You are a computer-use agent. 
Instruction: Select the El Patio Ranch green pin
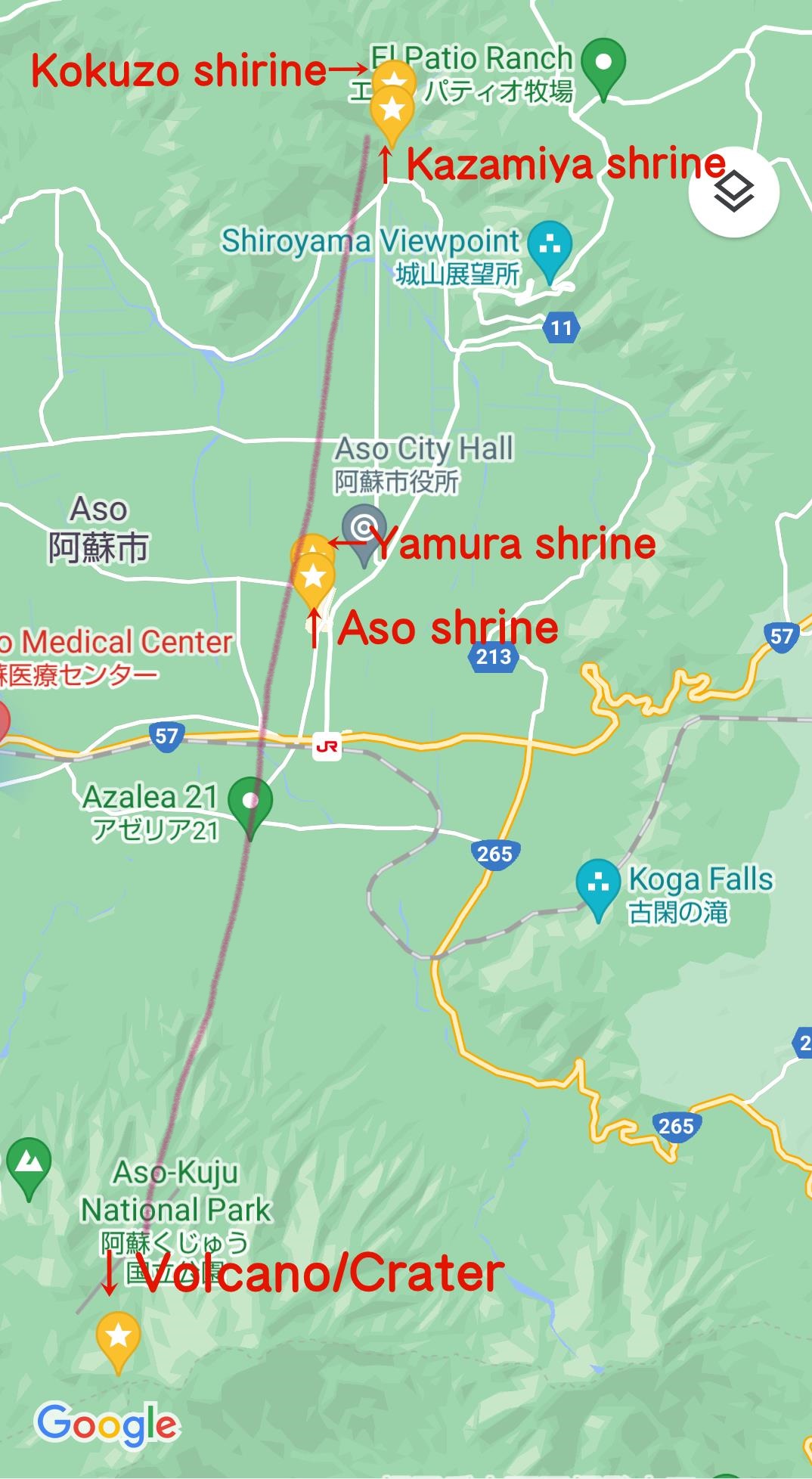point(603,67)
